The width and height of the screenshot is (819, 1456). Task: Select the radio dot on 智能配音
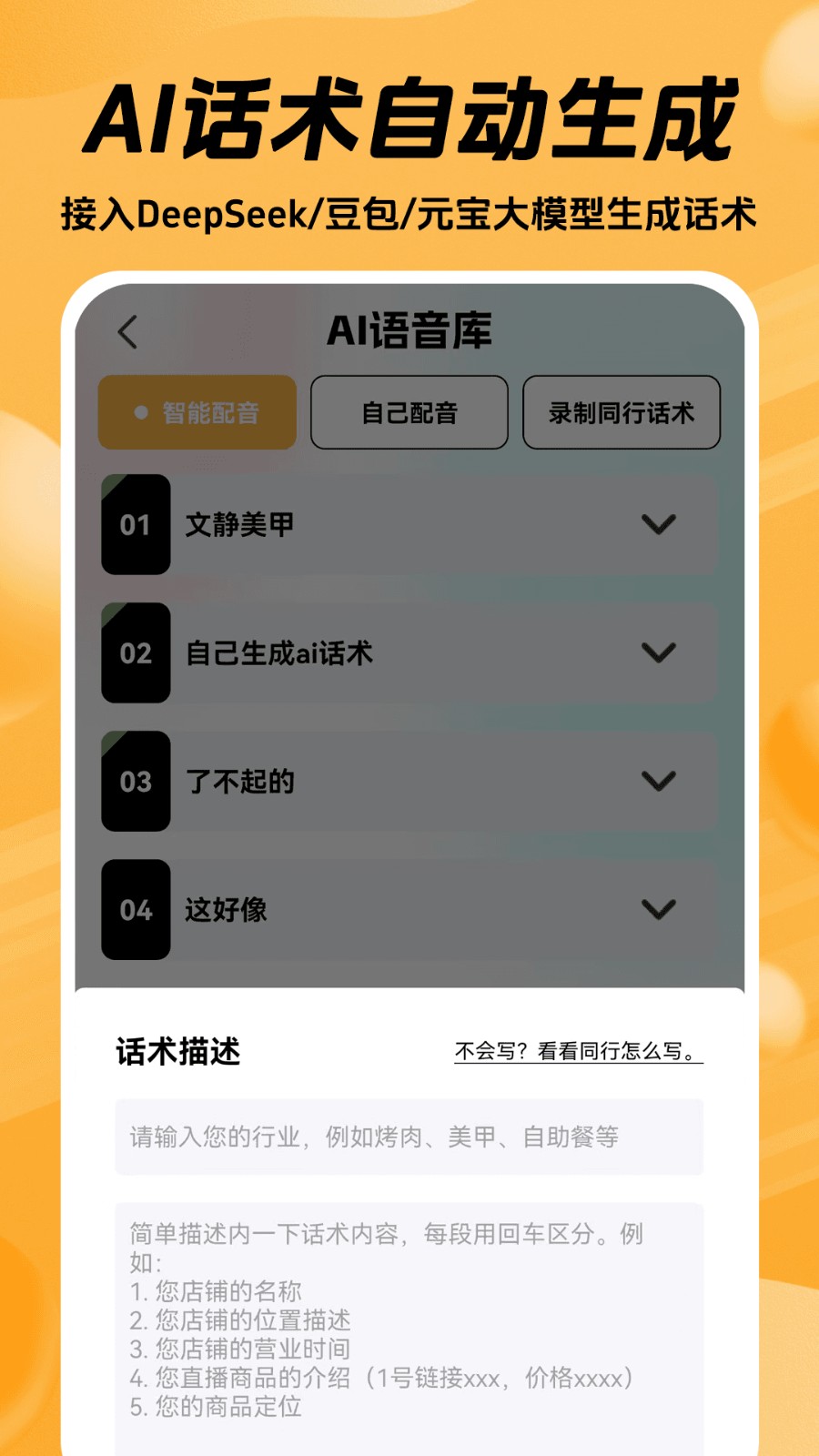(139, 412)
